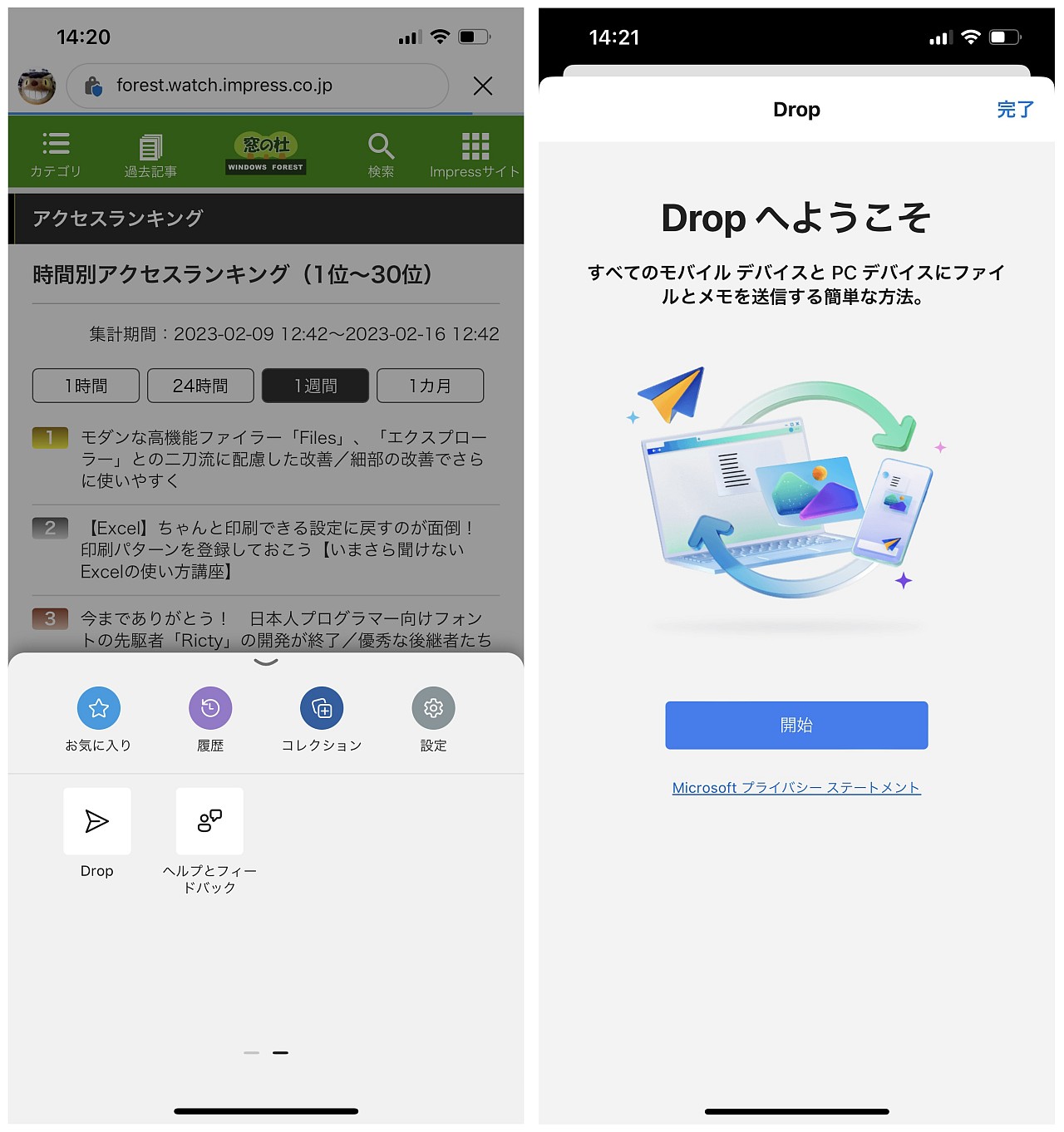Select the 1カ月 ranking tab
This screenshot has width=1064, height=1132.
[x=431, y=385]
